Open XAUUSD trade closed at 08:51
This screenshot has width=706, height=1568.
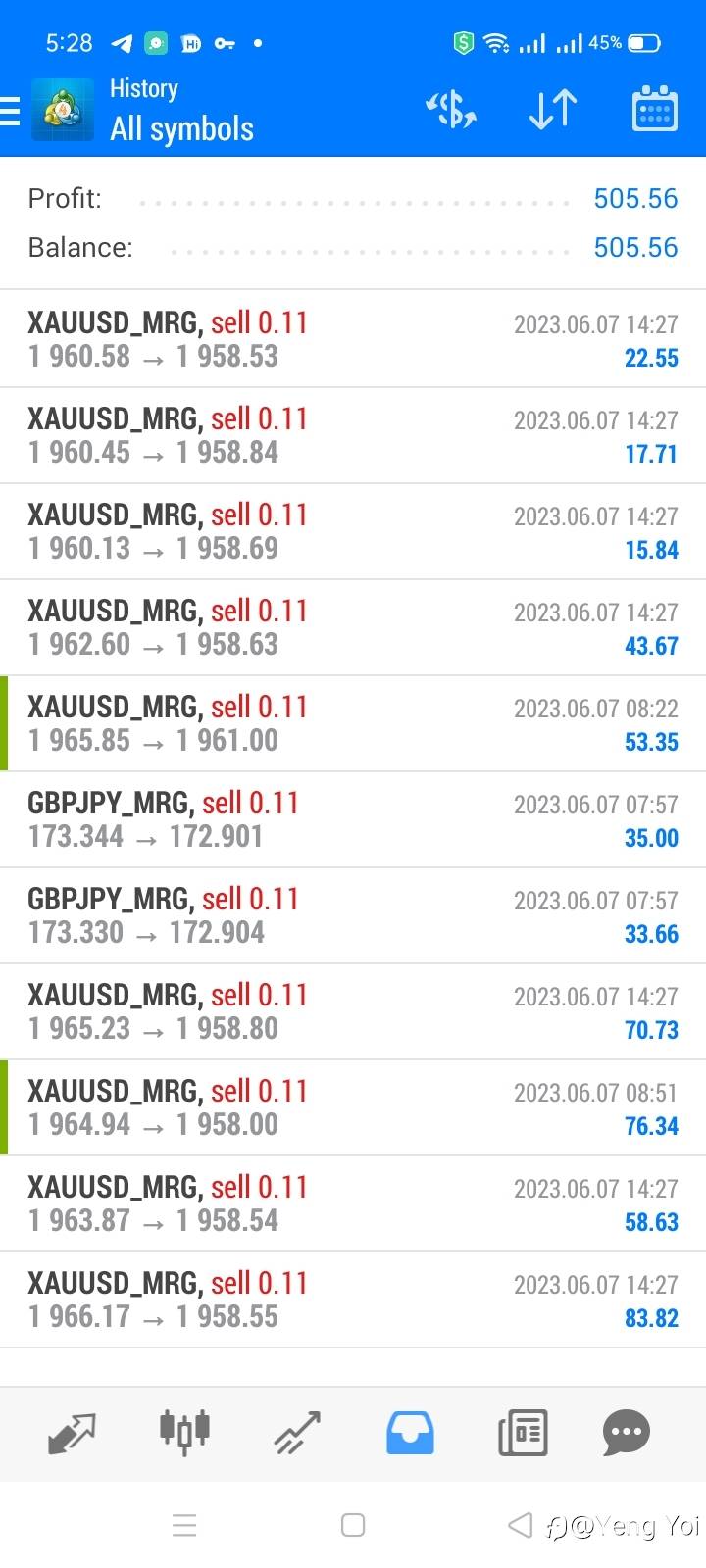coord(353,1107)
